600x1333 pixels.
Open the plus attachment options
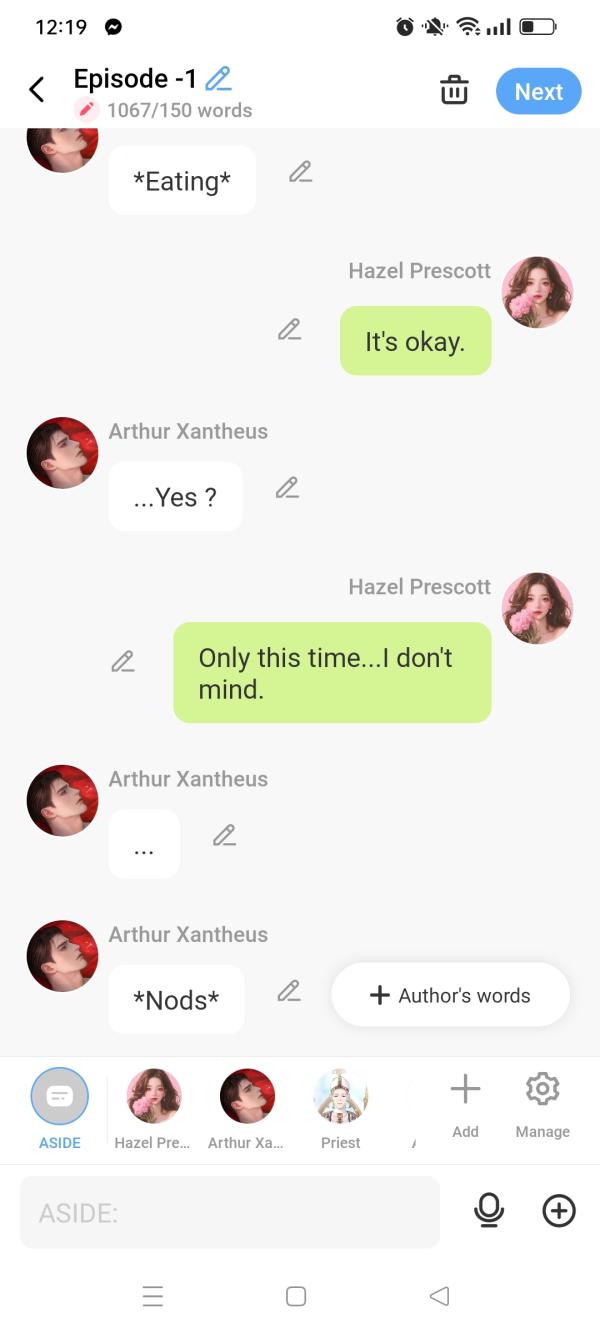559,1211
